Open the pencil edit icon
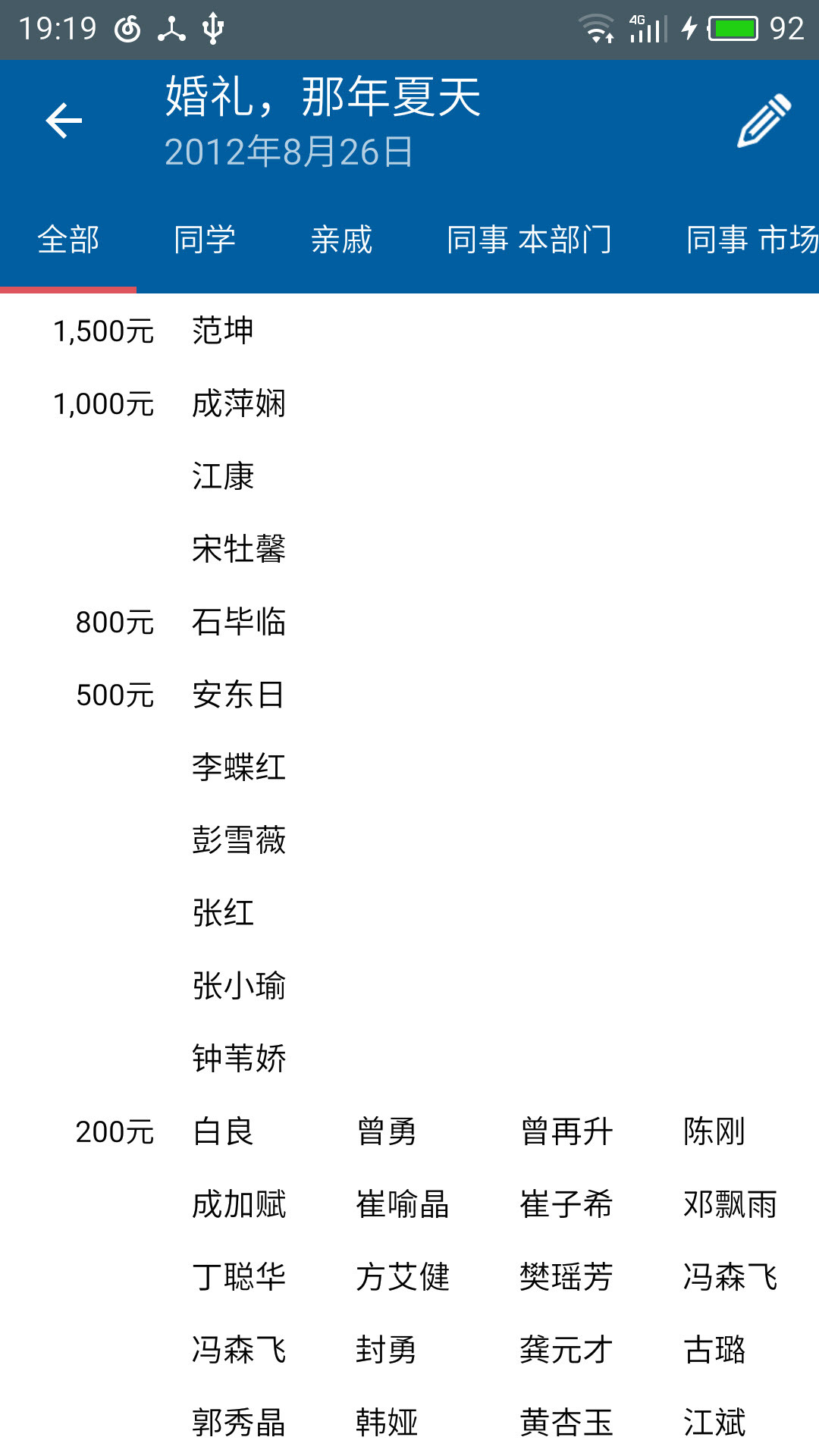Viewport: 819px width, 1456px height. coord(764,121)
